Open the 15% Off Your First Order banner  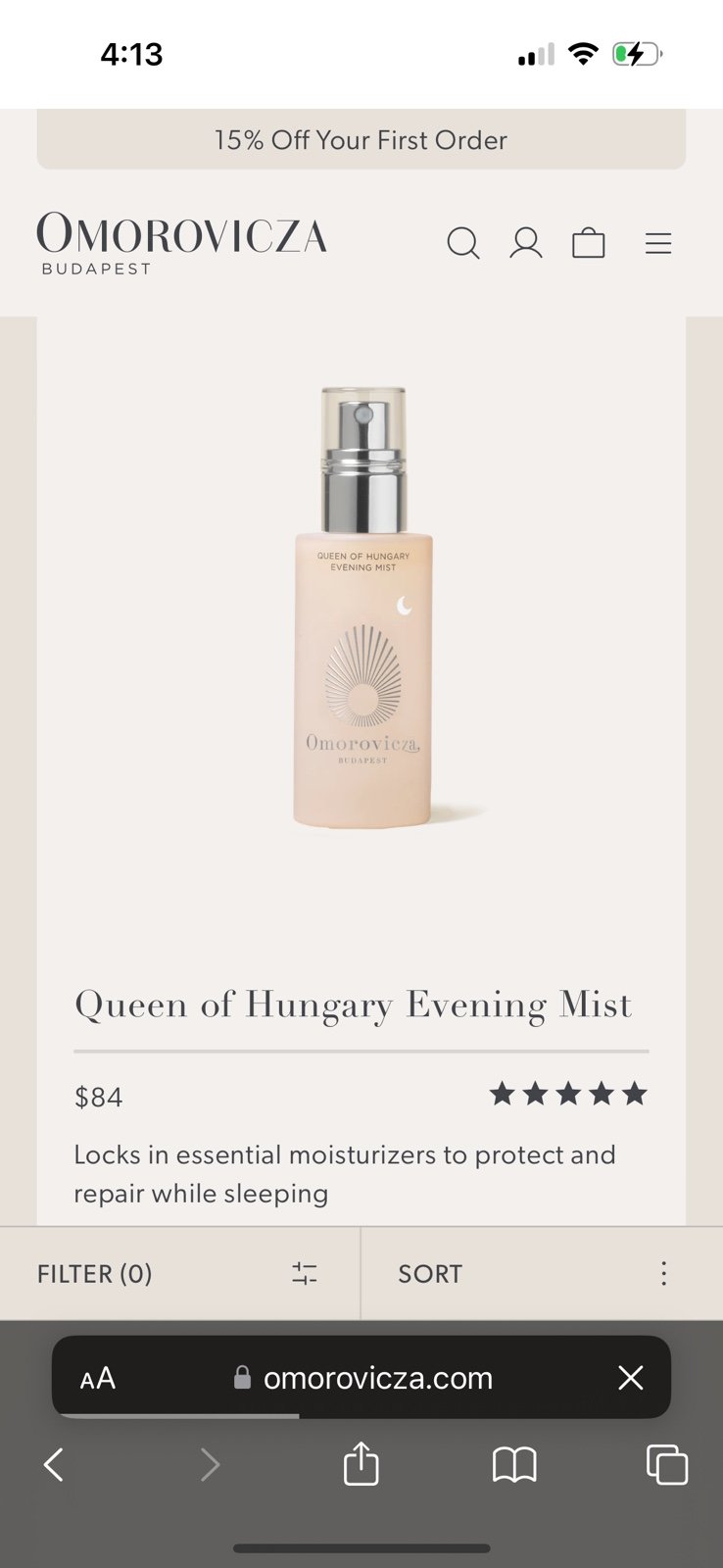pyautogui.click(x=361, y=139)
